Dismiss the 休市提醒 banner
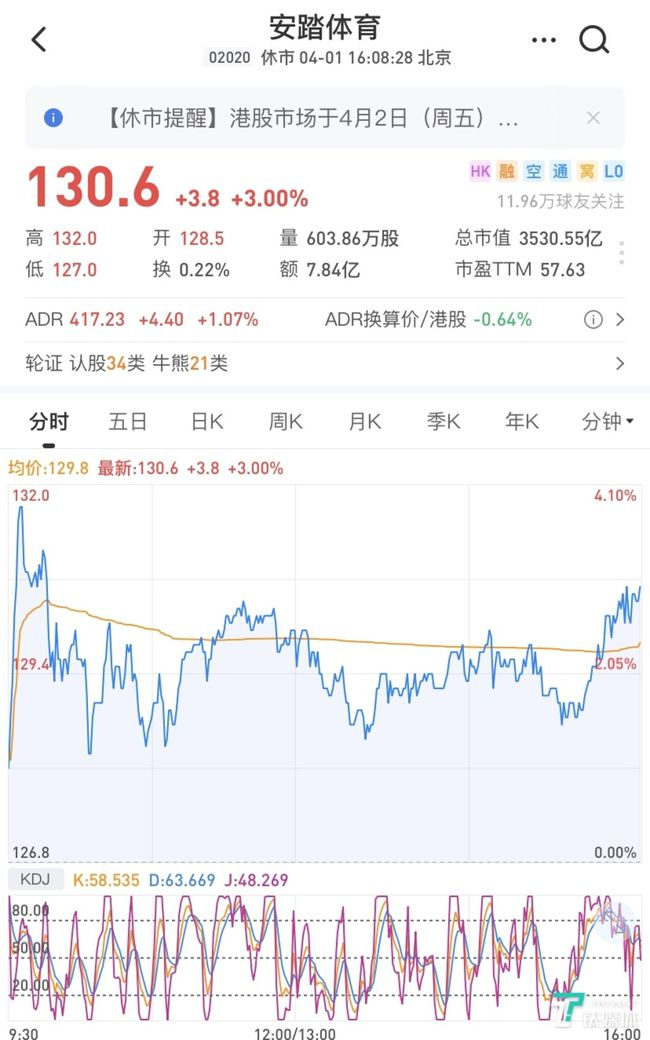650x1040 pixels. pyautogui.click(x=593, y=118)
